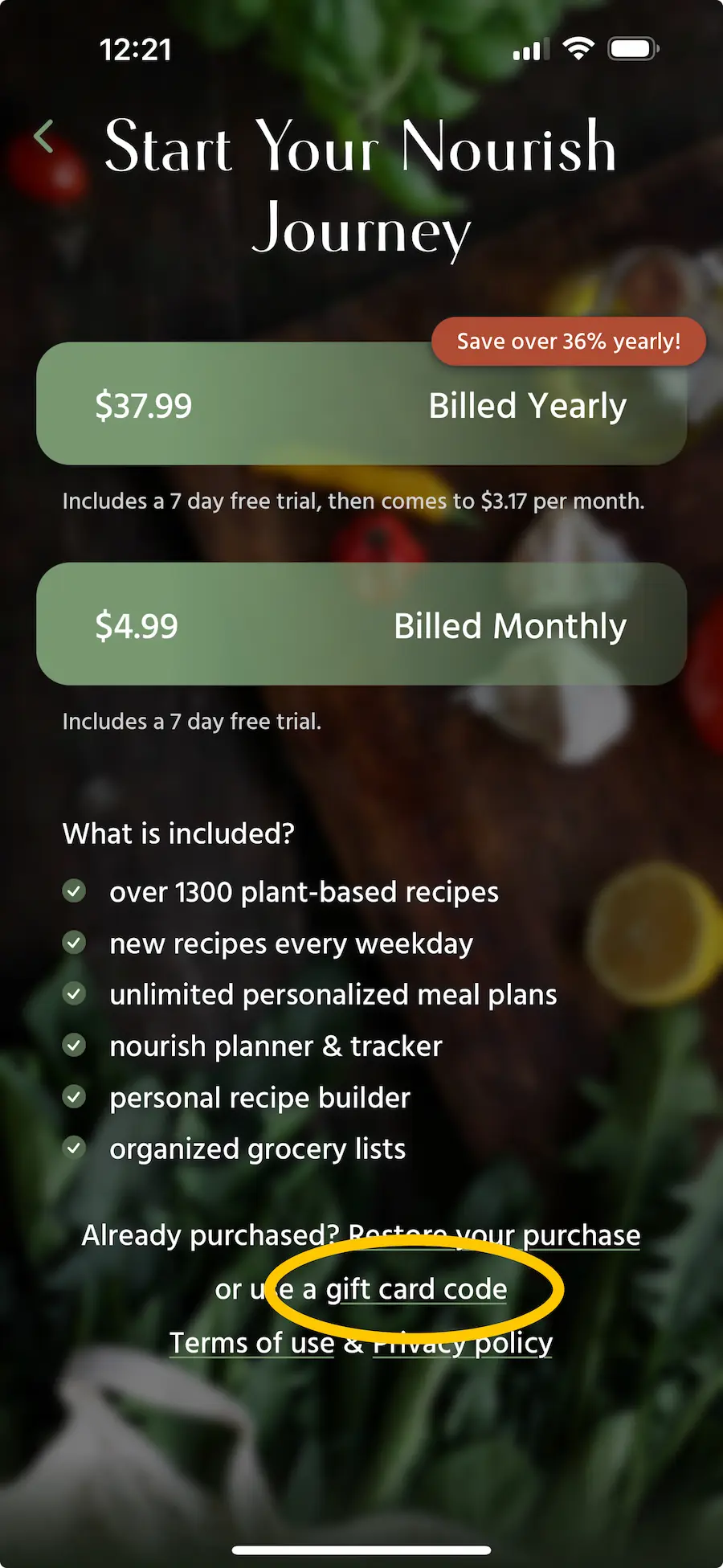Open the Privacy policy link
723x1568 pixels.
tap(463, 1343)
